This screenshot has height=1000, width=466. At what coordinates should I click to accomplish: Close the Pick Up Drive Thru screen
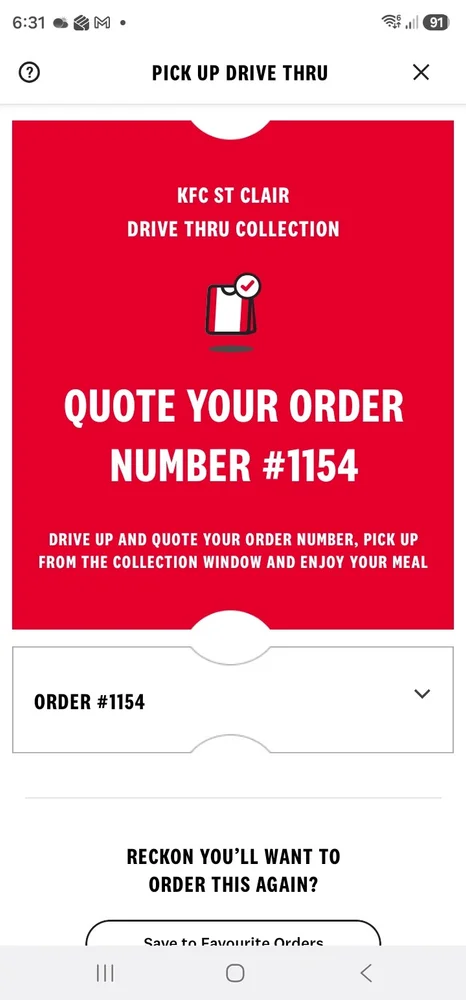(421, 73)
